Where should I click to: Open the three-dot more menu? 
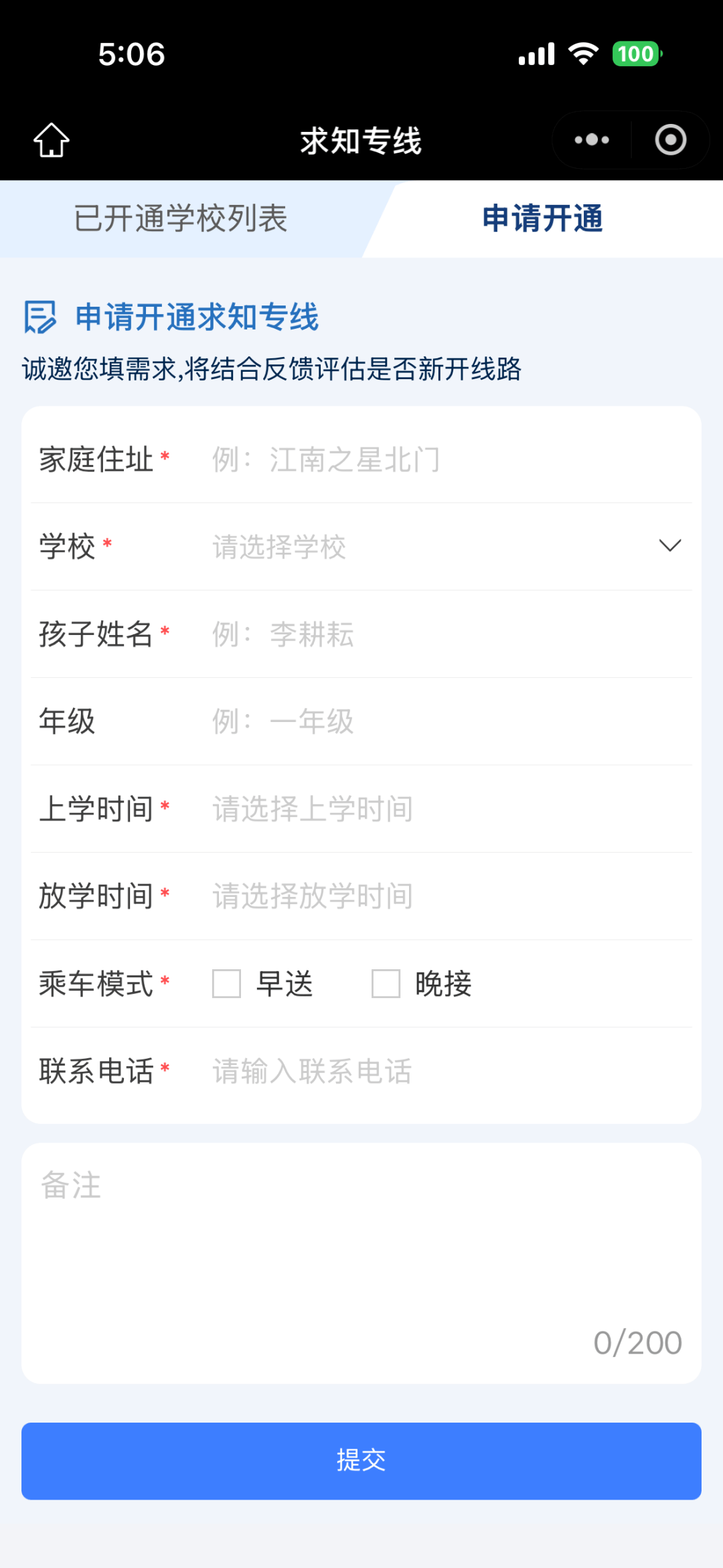[x=592, y=140]
